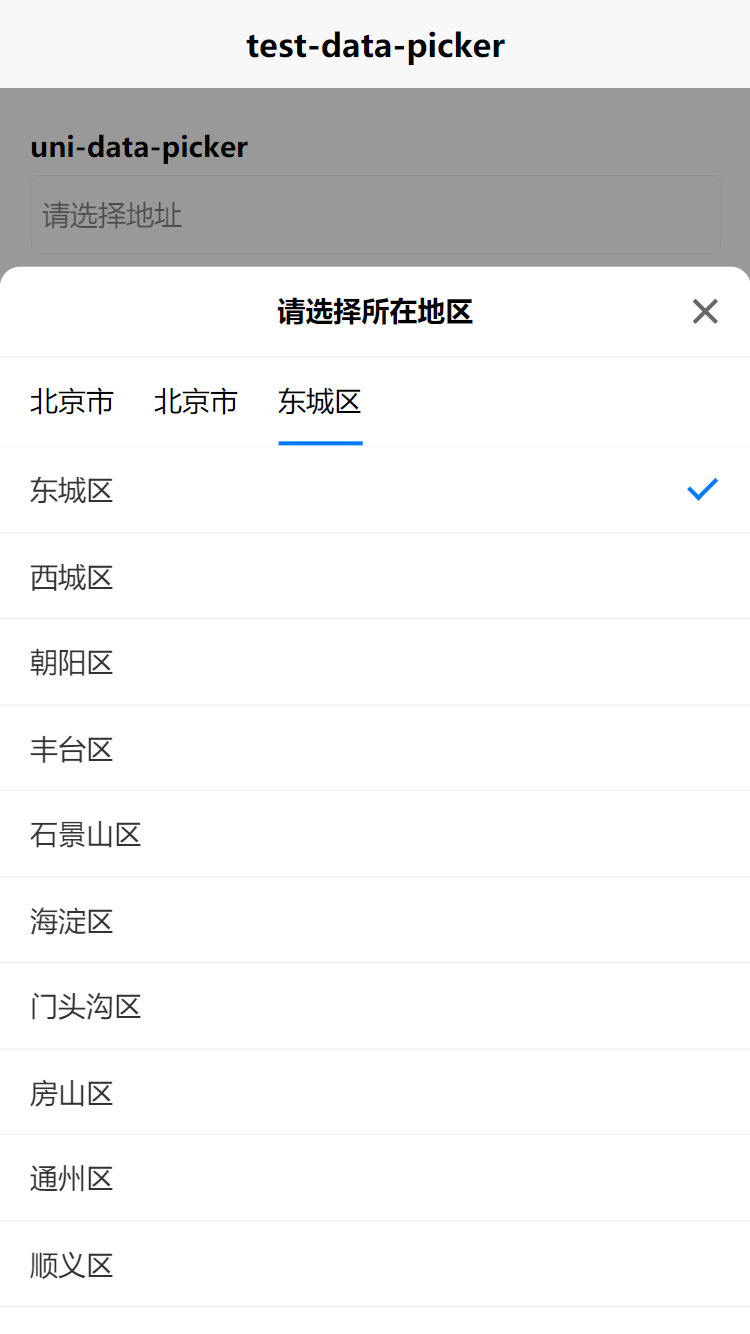Choose 海淀区 from the list

click(x=375, y=920)
